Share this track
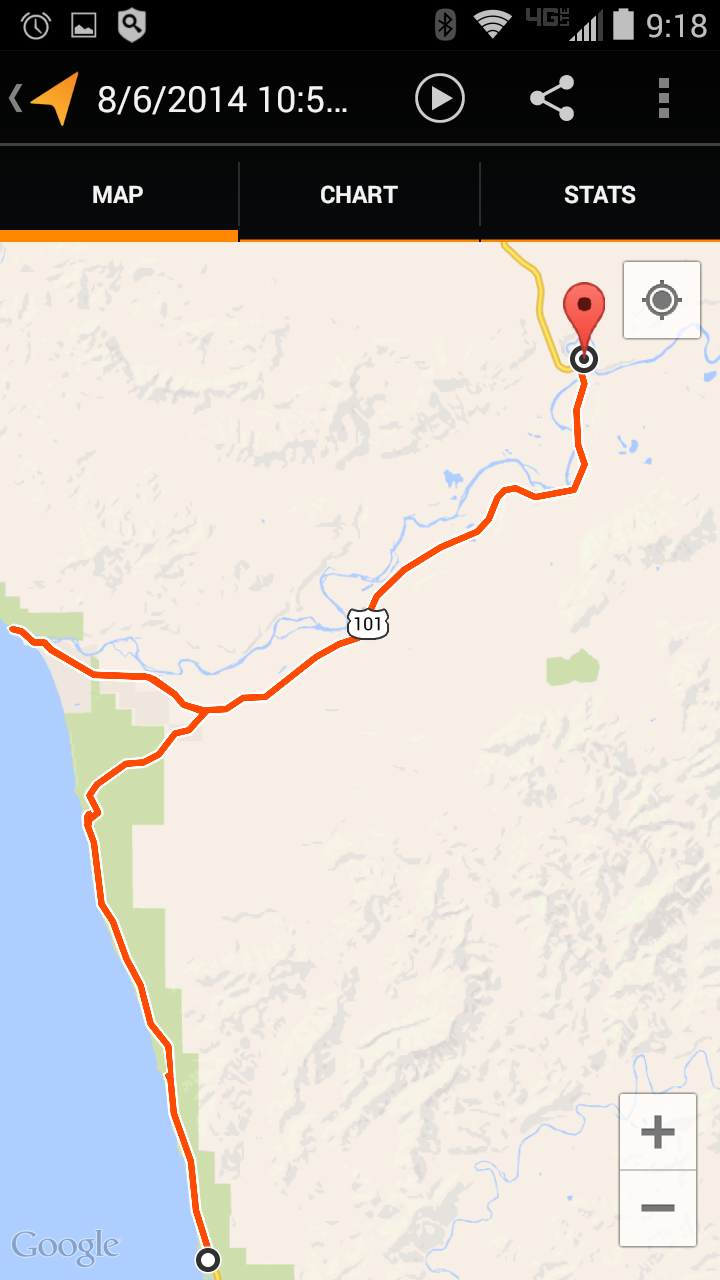This screenshot has height=1280, width=720. click(552, 99)
